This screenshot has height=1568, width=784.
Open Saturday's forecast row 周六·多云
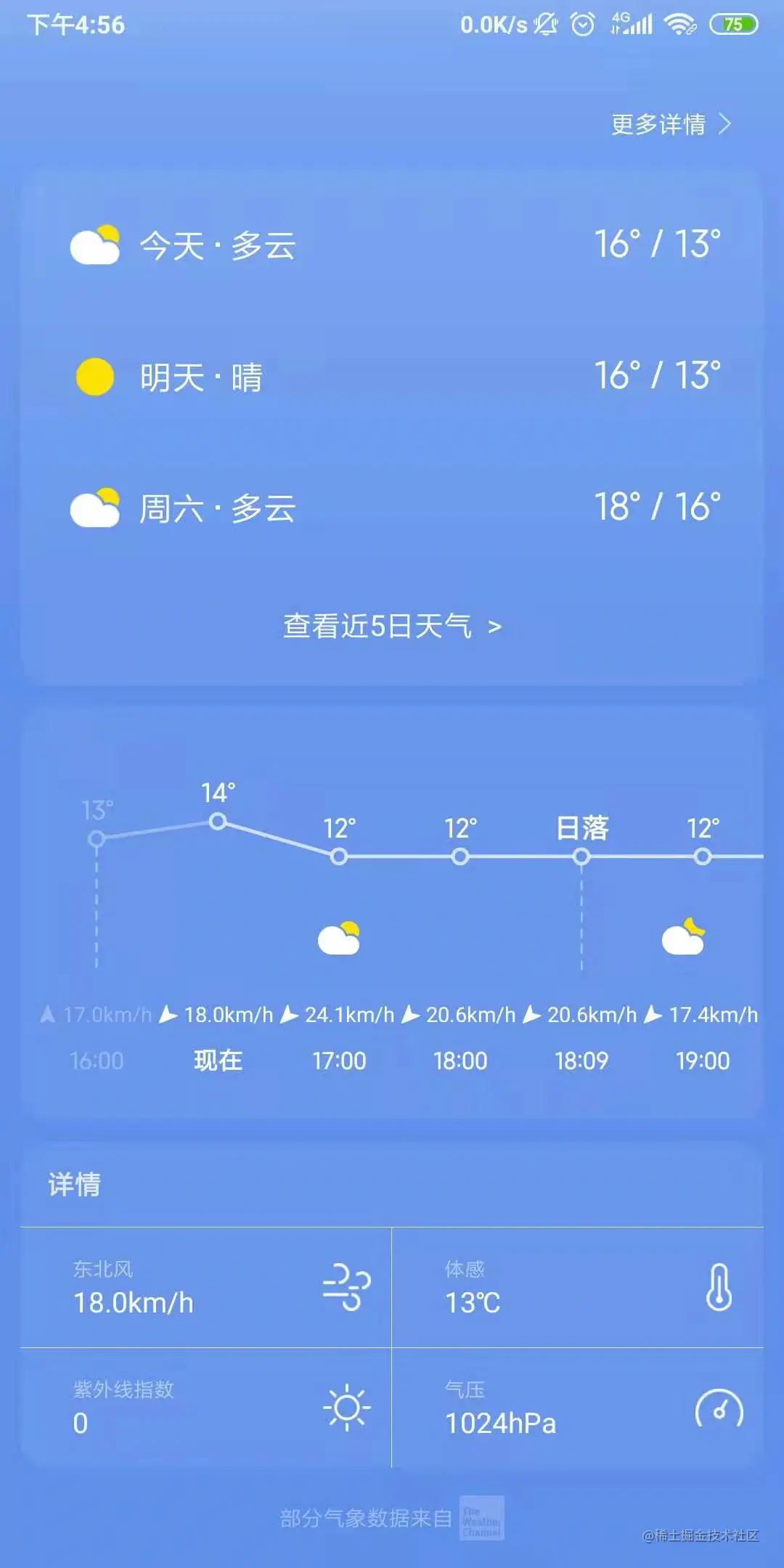[x=392, y=507]
